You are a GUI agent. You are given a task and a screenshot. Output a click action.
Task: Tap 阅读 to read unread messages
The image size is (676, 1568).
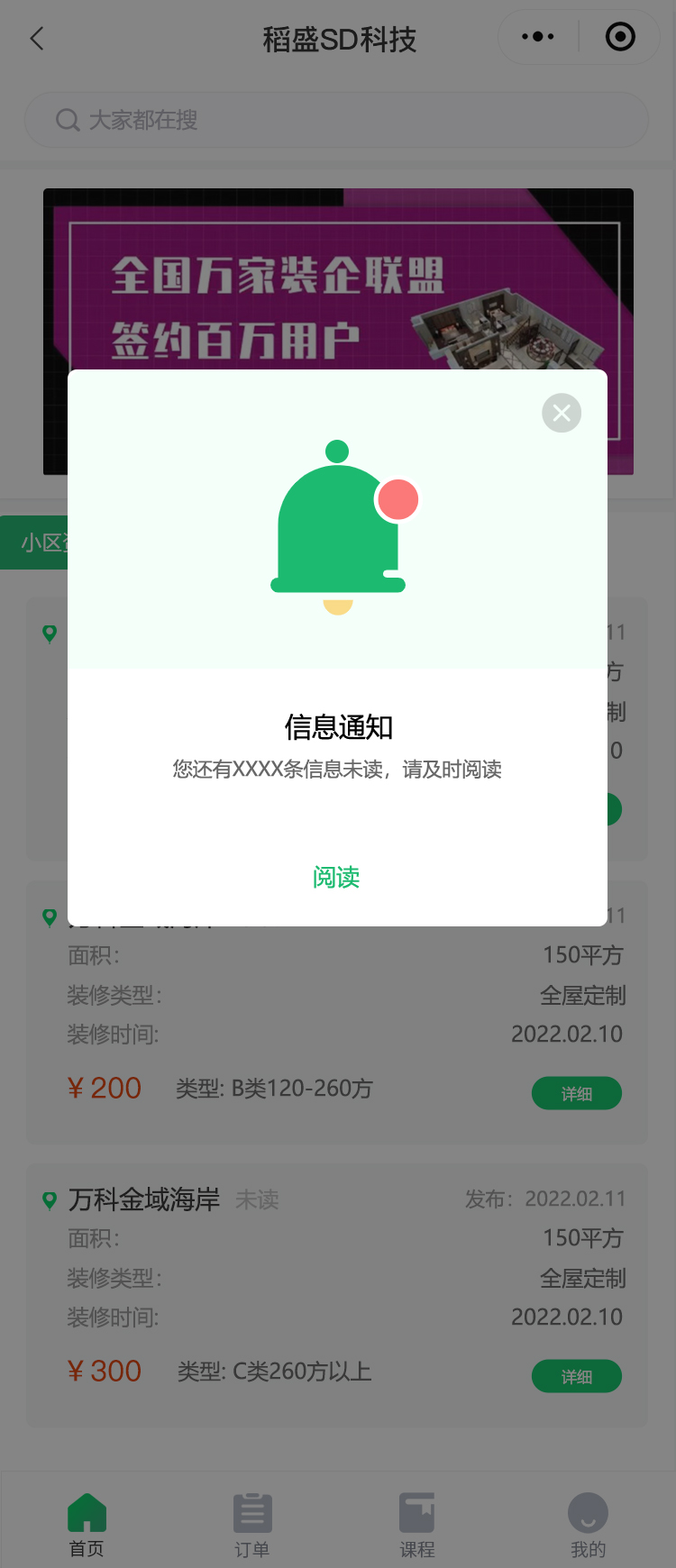[336, 877]
